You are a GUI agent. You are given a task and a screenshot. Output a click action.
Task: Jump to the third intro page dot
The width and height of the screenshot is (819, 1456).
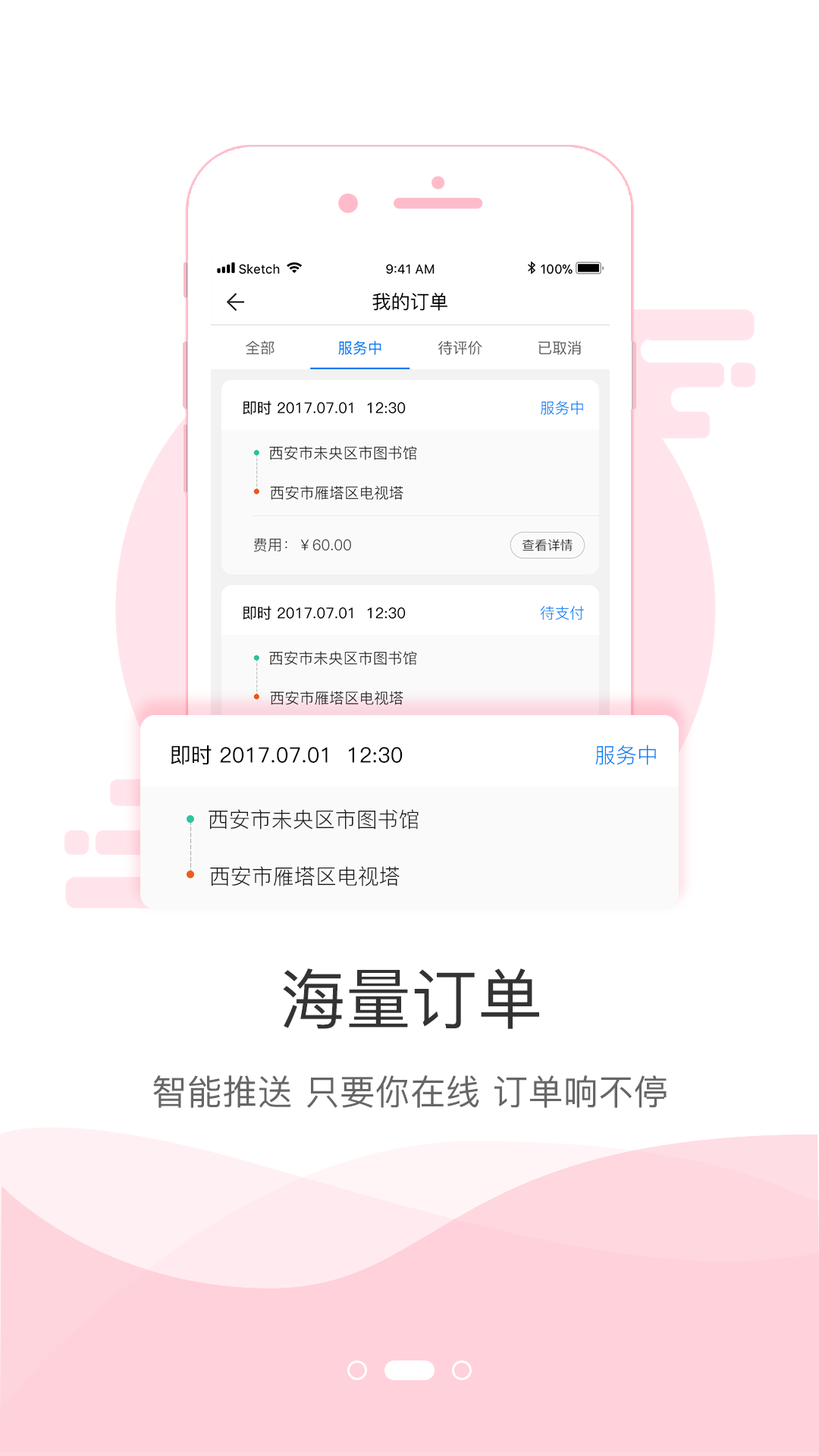[x=462, y=1370]
